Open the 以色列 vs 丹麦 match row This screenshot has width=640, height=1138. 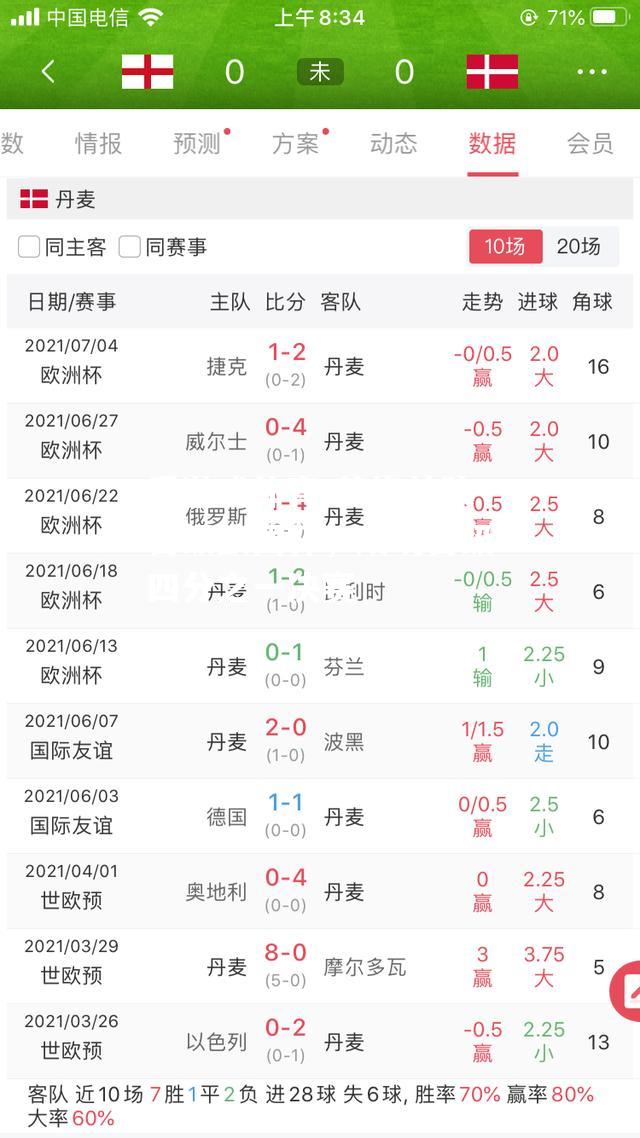[x=320, y=1041]
